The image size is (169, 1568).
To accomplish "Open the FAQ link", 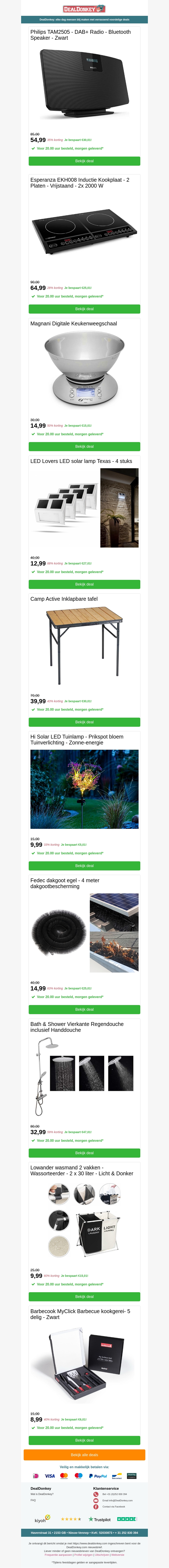I will pyautogui.click(x=33, y=1500).
